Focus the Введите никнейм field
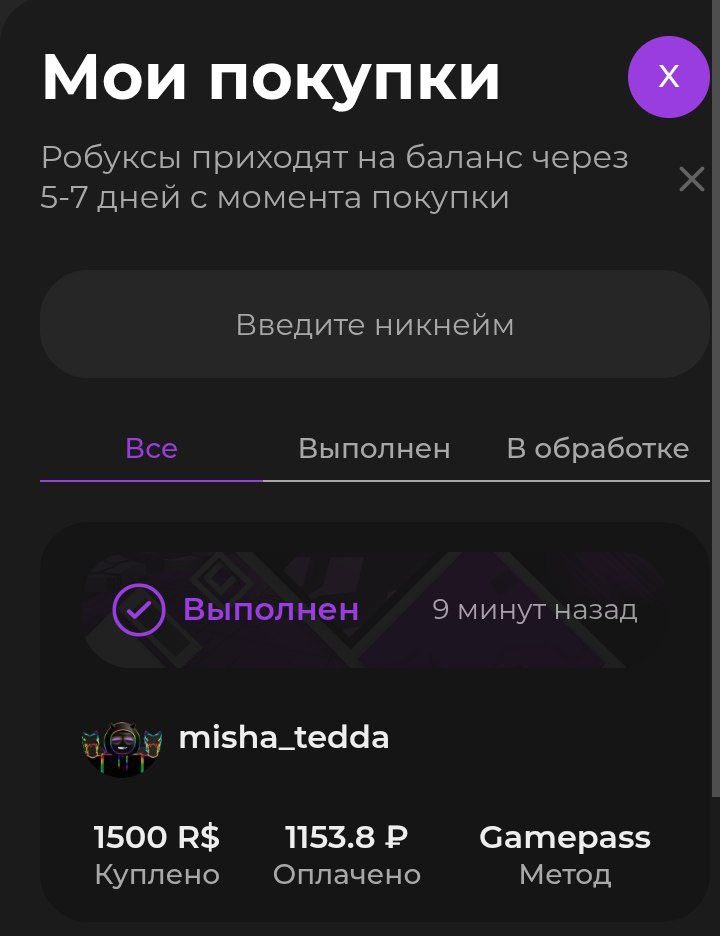Viewport: 720px width, 936px height. pyautogui.click(x=374, y=324)
